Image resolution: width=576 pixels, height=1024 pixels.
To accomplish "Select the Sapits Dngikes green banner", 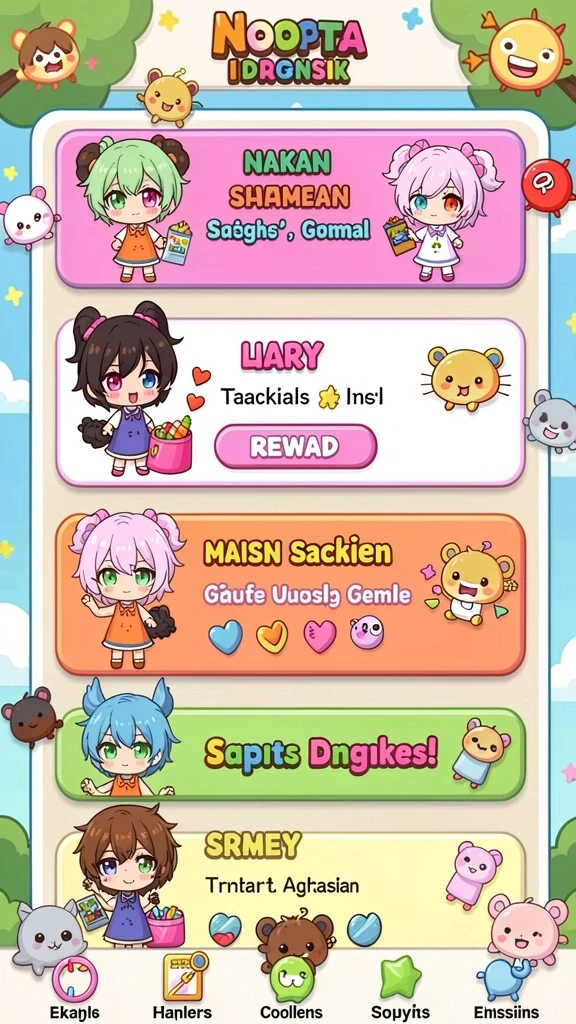I will [291, 754].
